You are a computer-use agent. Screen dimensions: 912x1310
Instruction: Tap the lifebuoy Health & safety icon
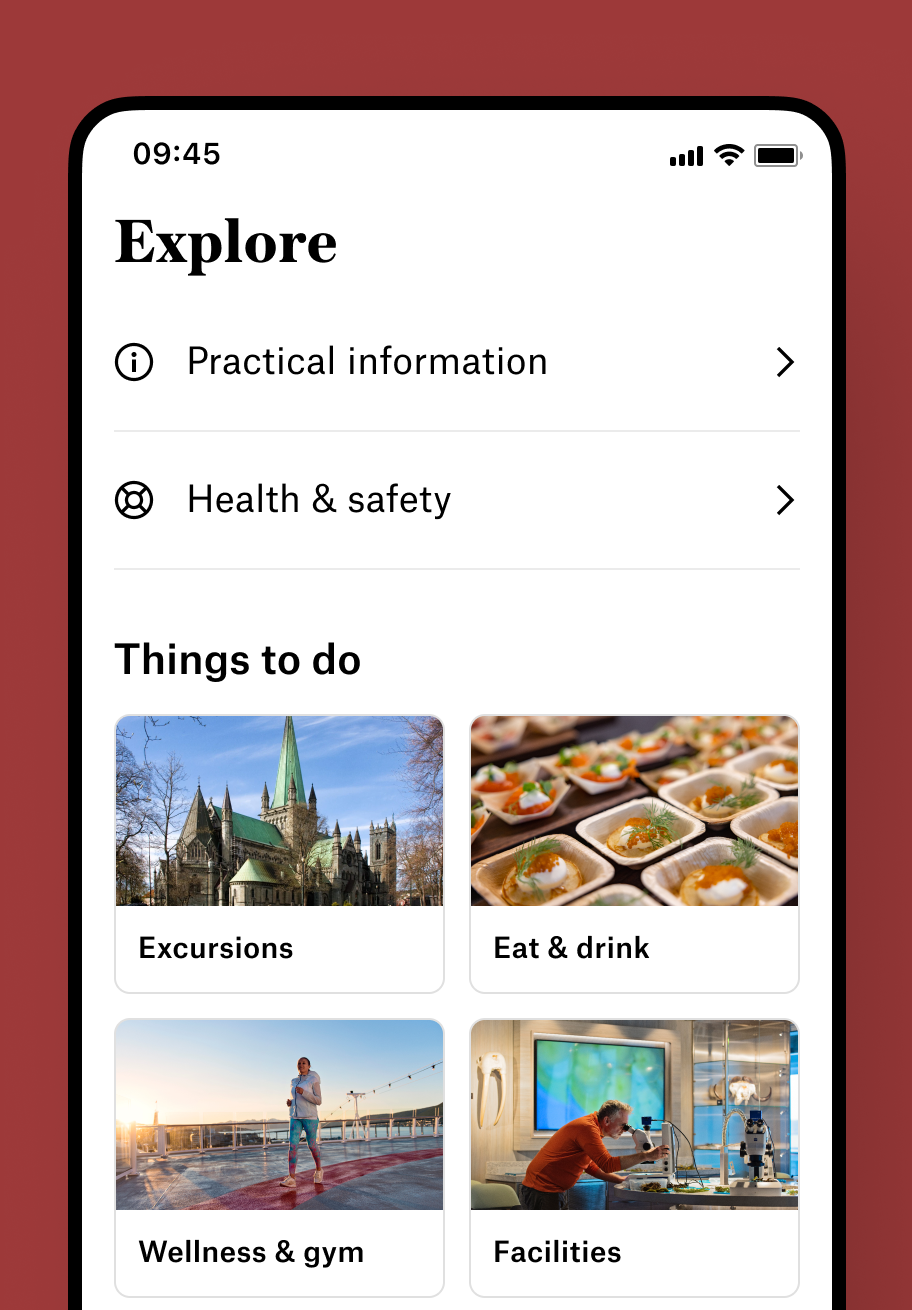[134, 500]
